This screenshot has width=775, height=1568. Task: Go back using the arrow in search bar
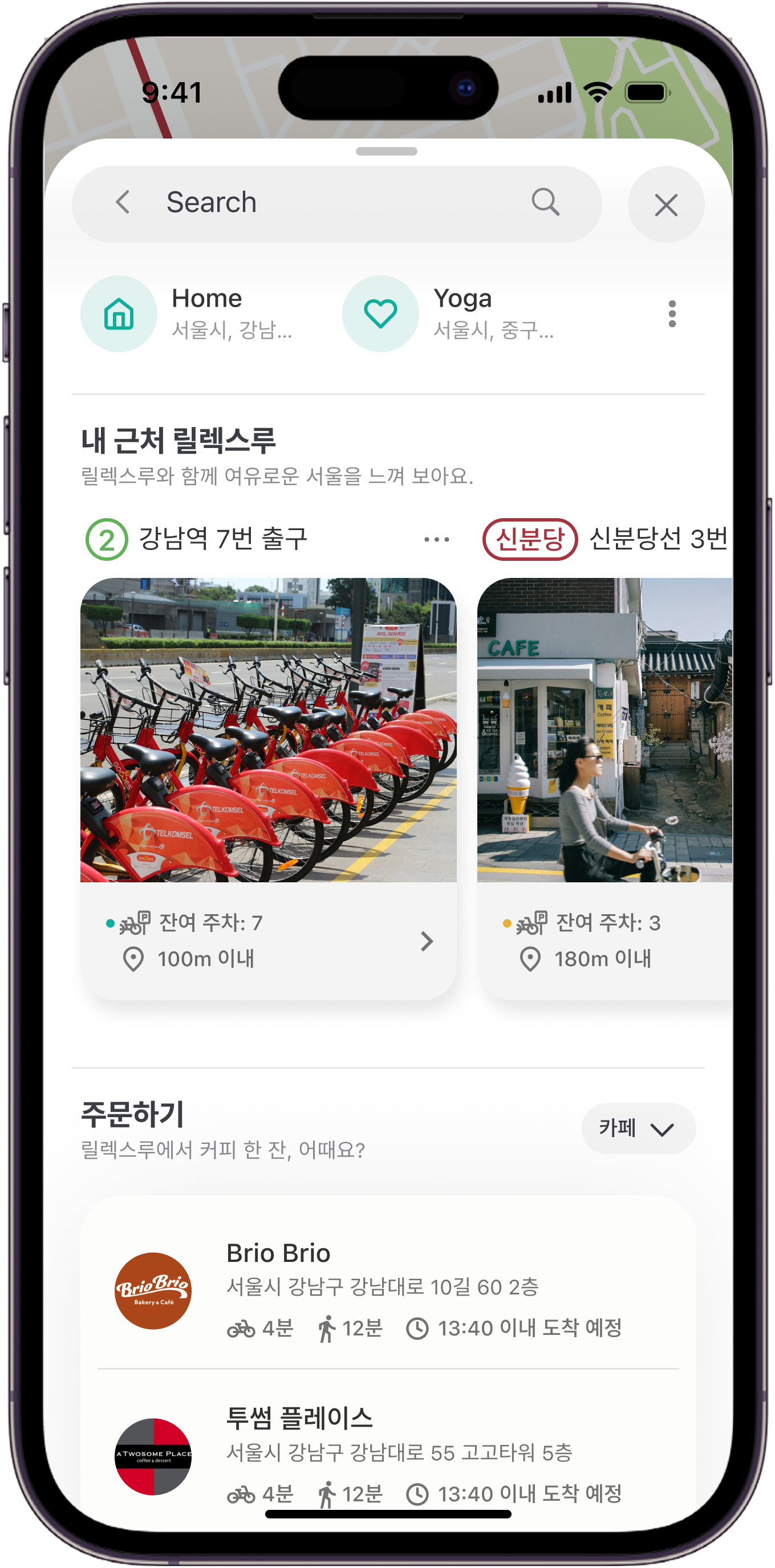(123, 203)
